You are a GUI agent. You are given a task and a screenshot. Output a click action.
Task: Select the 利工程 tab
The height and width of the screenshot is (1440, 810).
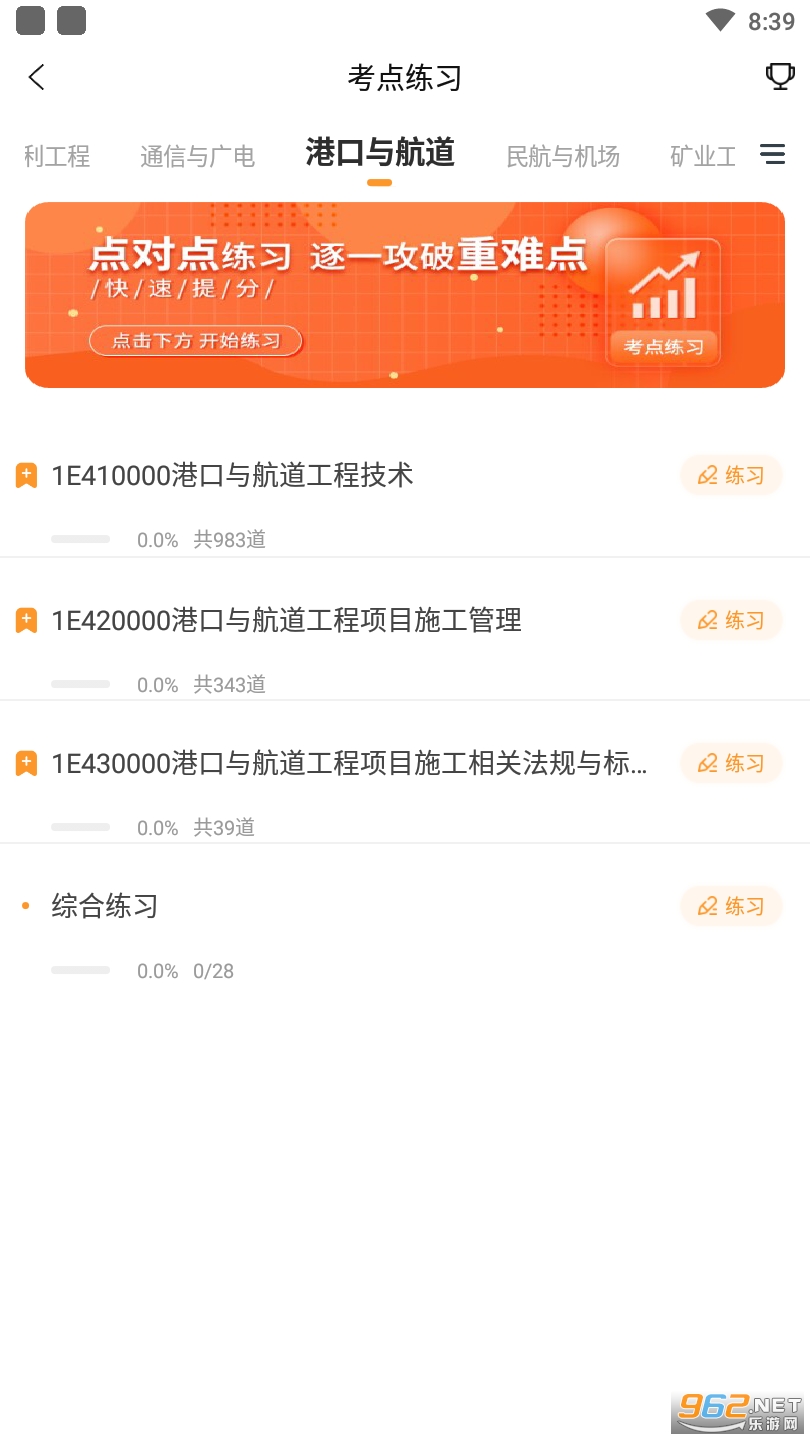pyautogui.click(x=57, y=156)
